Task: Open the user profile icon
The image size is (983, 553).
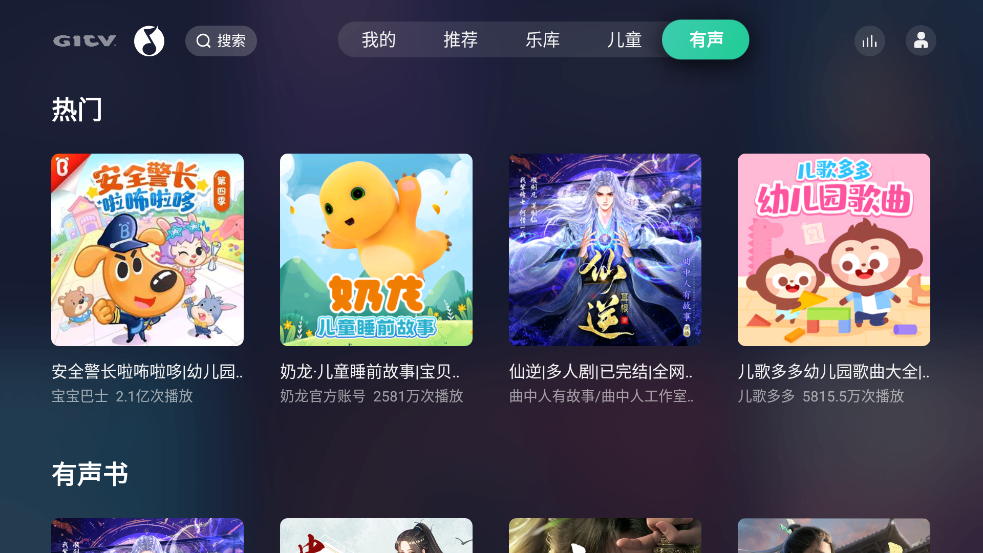Action: 921,41
